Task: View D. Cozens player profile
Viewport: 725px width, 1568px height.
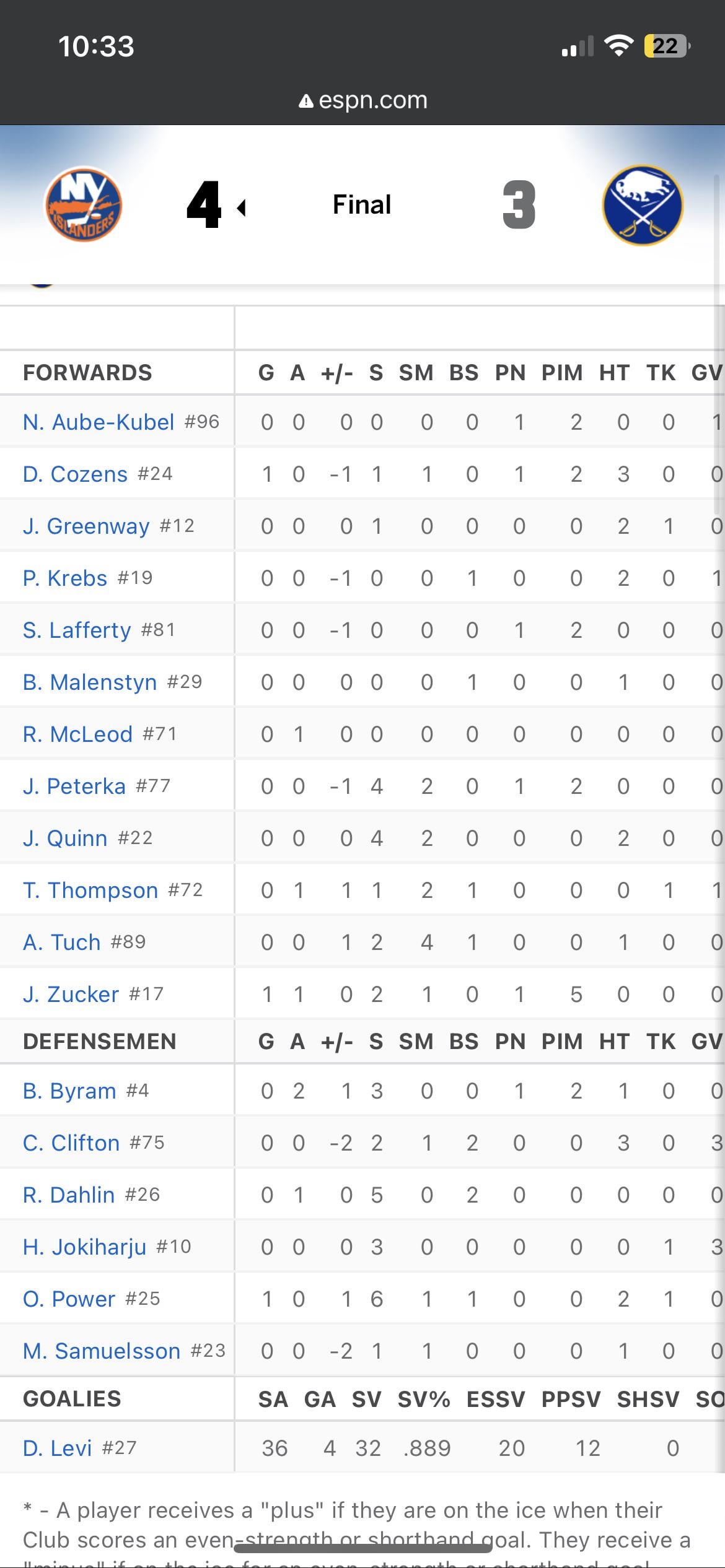Action: (75, 474)
